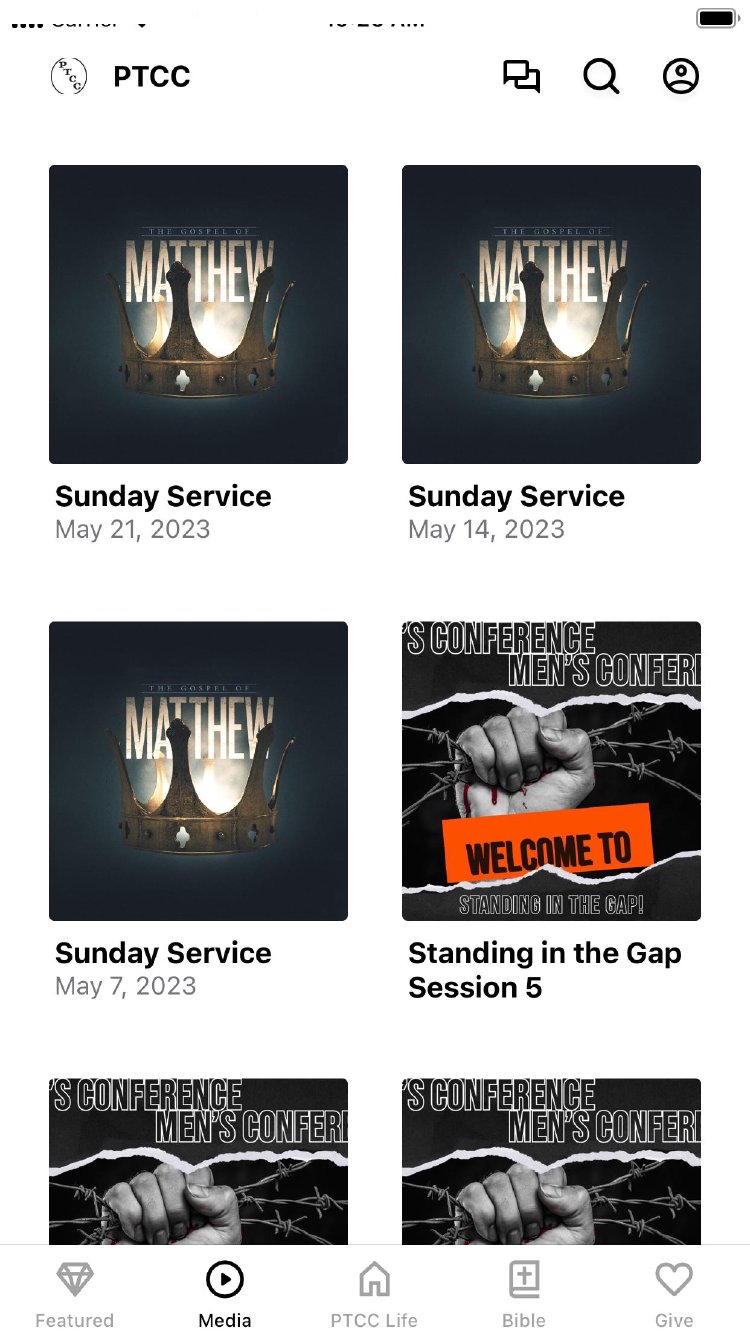The height and width of the screenshot is (1334, 750).
Task: Go to the Give tab
Action: click(x=674, y=1293)
